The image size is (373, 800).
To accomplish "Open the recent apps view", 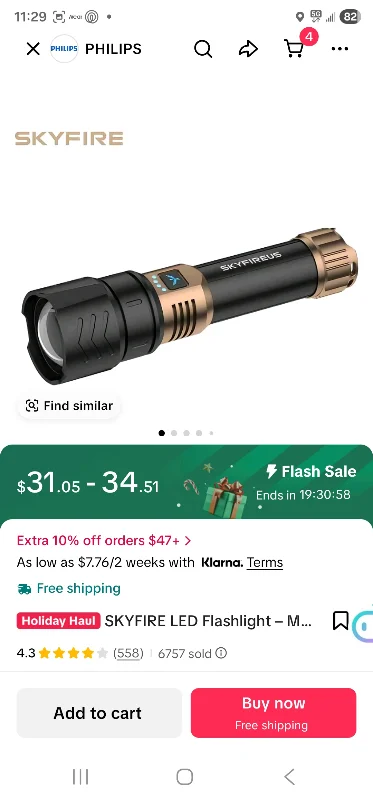I will 81,777.
